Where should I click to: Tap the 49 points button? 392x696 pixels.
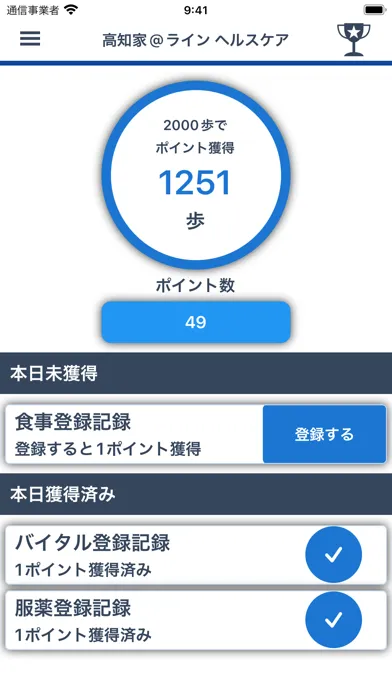(x=196, y=322)
